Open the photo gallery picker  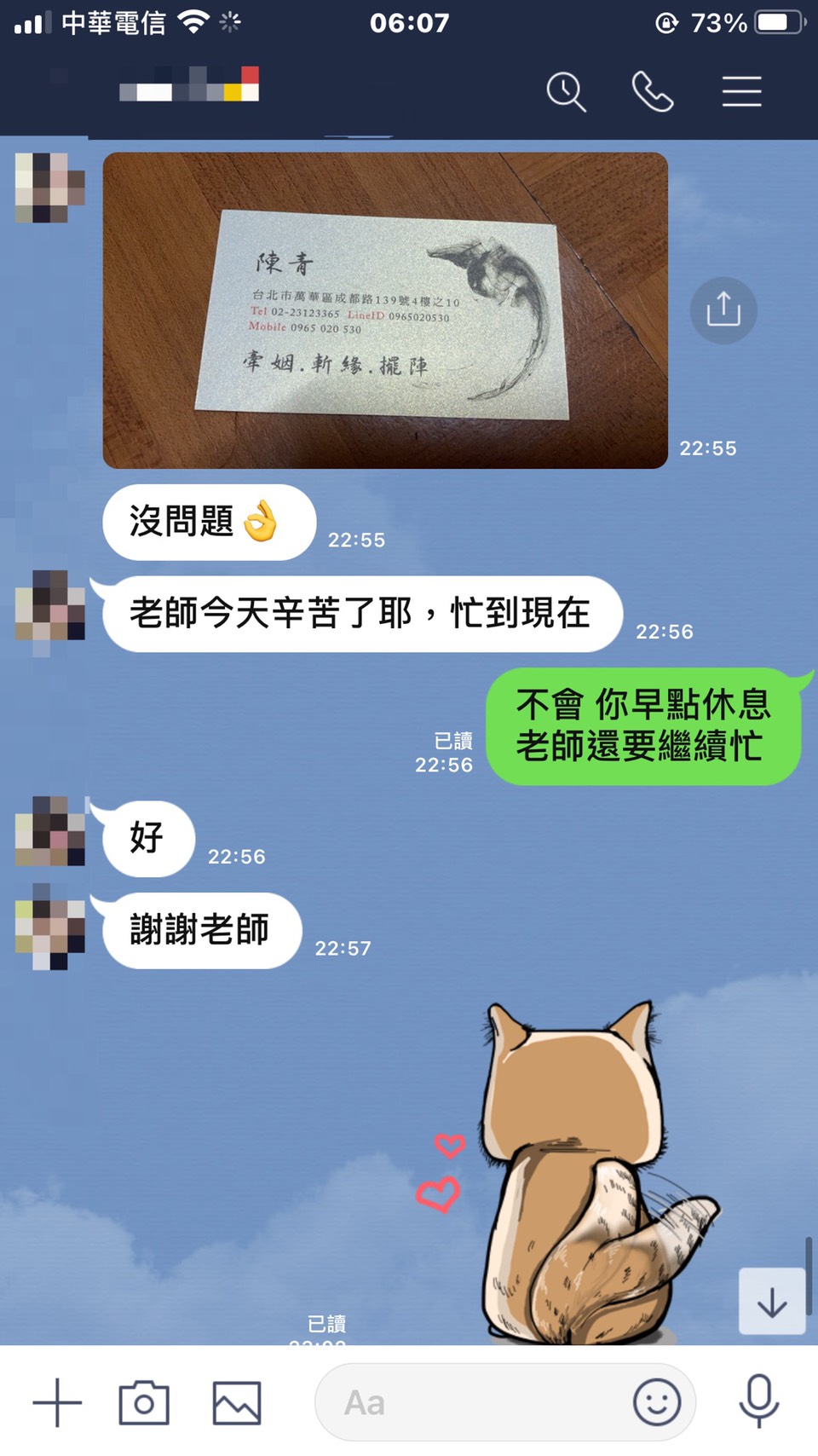click(237, 1402)
